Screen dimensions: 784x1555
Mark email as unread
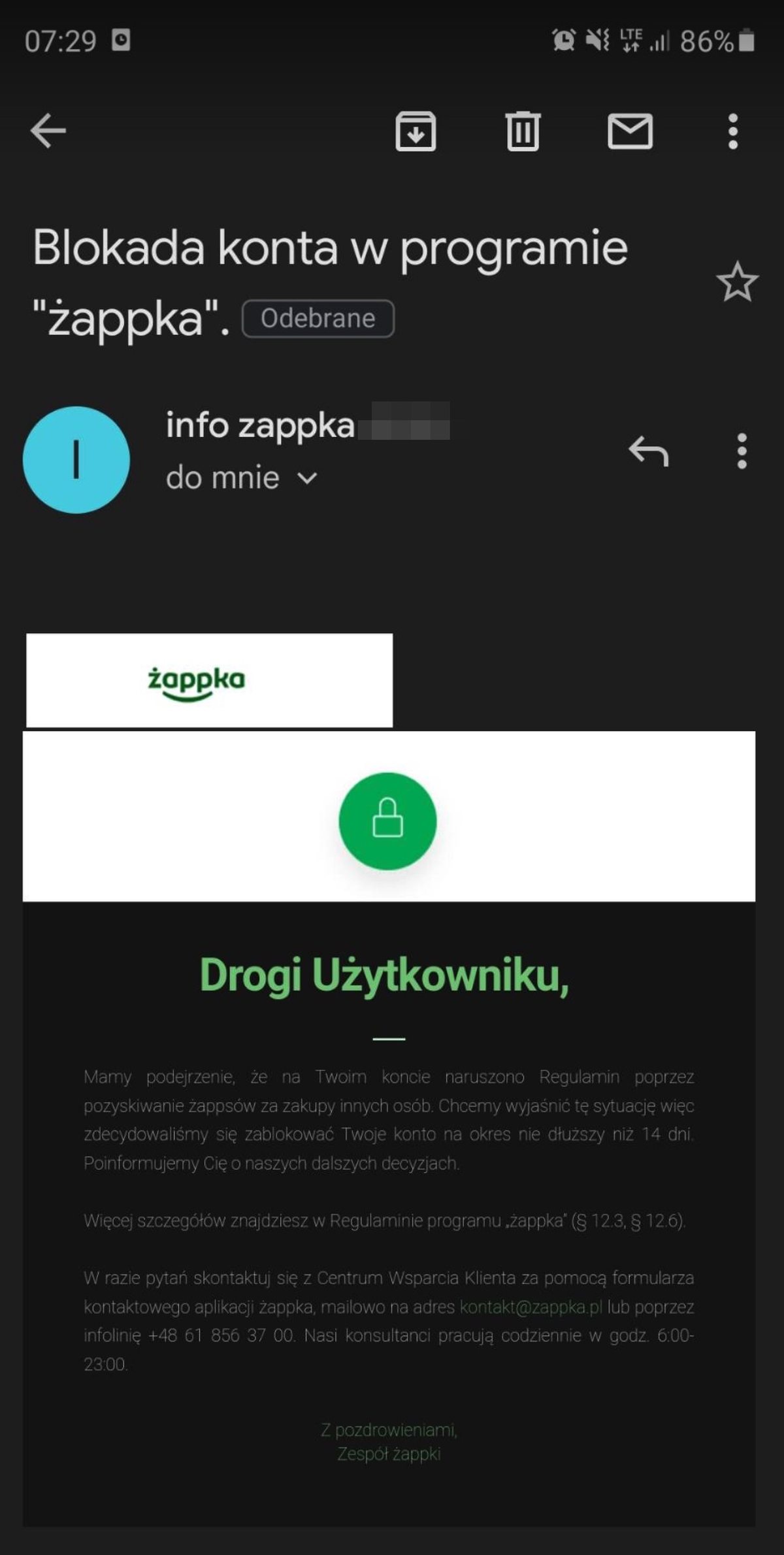point(630,131)
